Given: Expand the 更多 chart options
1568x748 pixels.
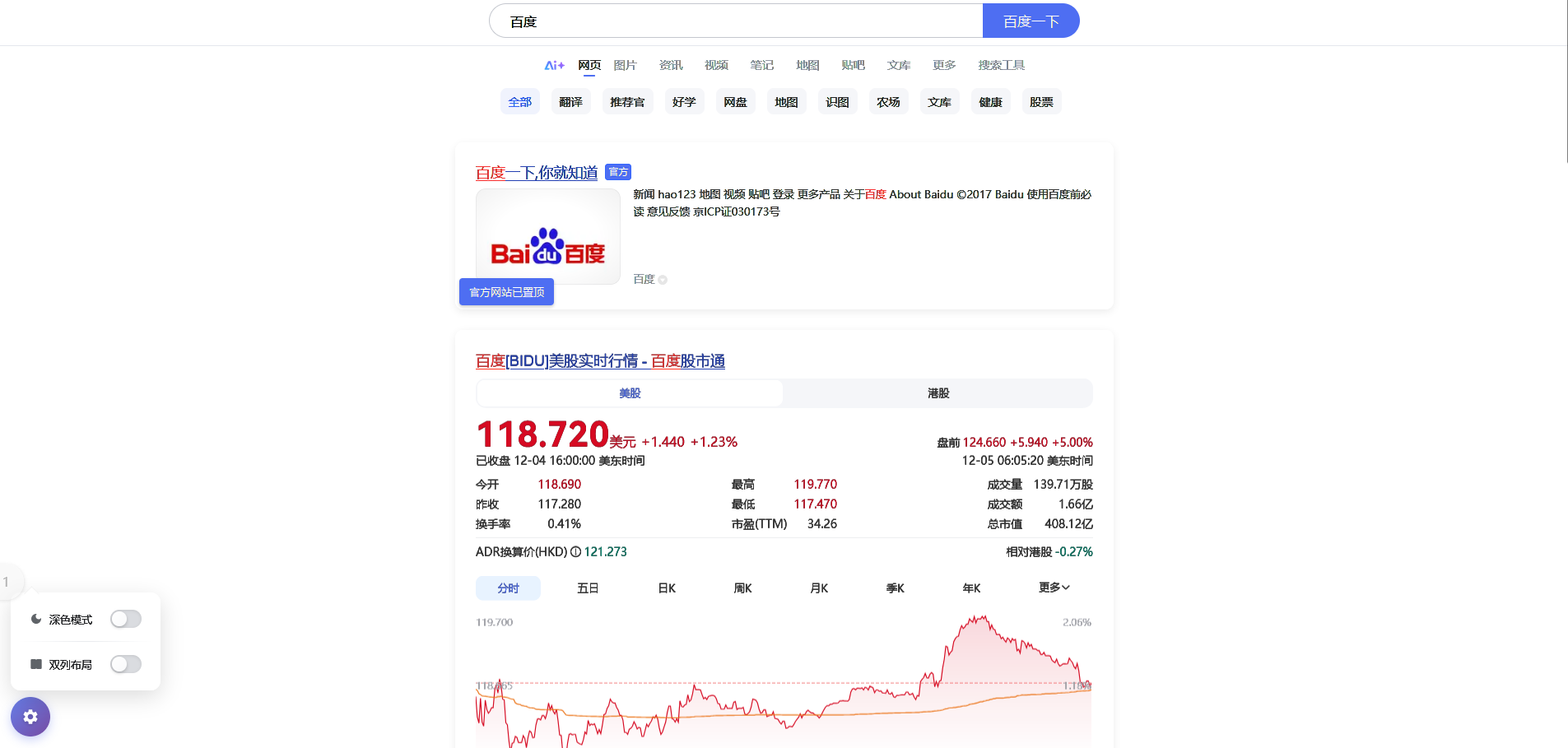Looking at the screenshot, I should pyautogui.click(x=1054, y=588).
